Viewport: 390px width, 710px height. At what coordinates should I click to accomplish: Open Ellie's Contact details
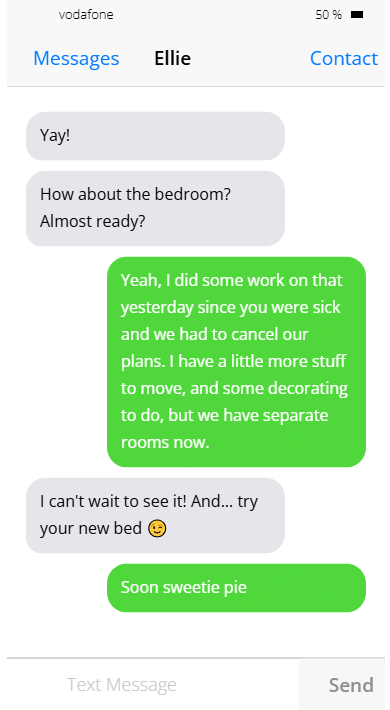(x=344, y=58)
